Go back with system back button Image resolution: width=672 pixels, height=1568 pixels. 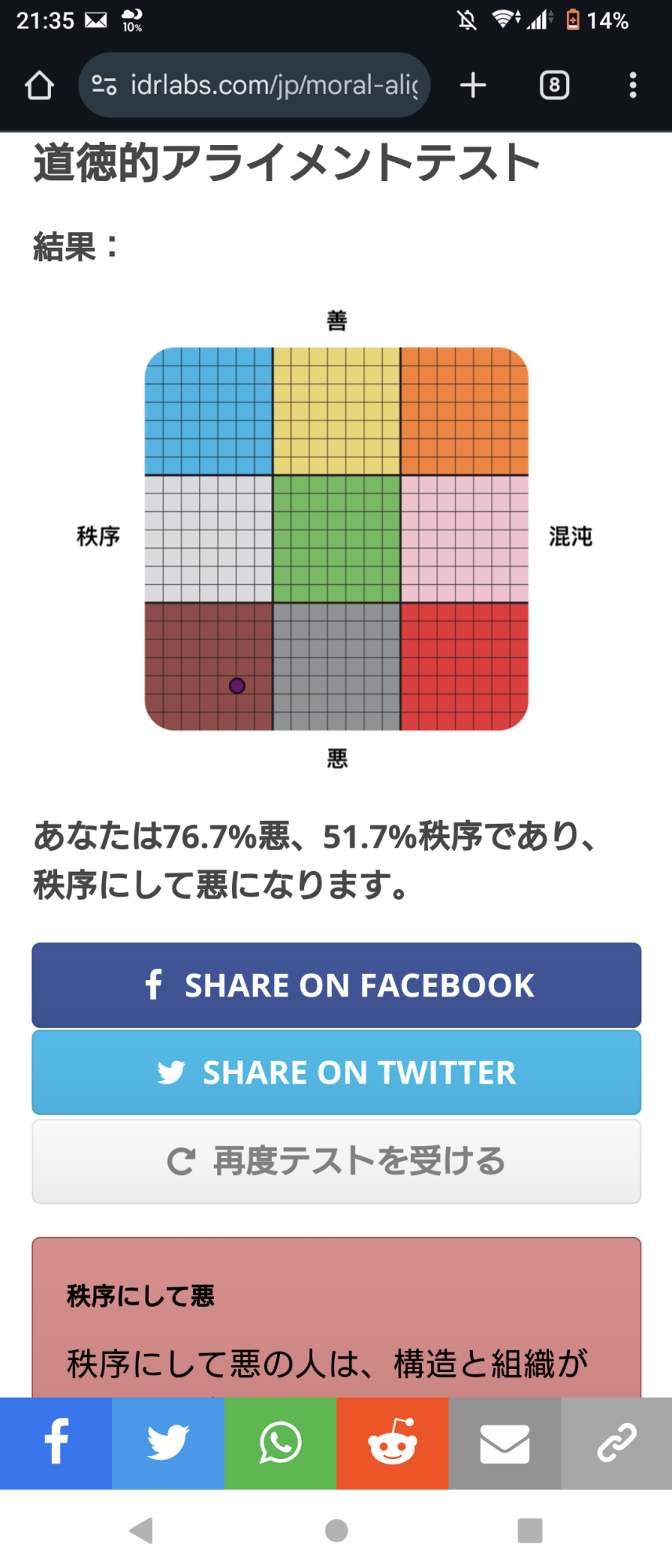click(142, 1530)
